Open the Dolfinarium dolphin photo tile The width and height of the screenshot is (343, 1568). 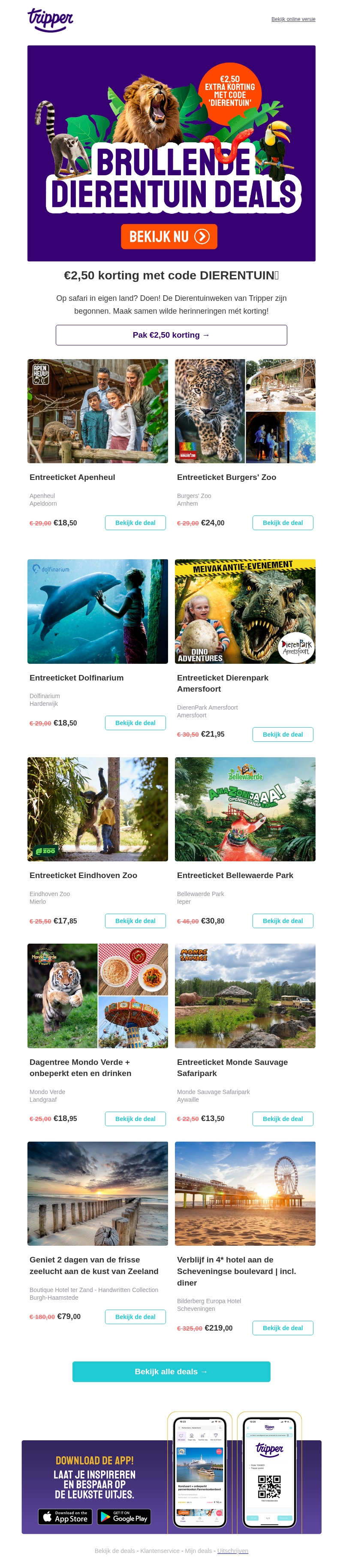[97, 611]
